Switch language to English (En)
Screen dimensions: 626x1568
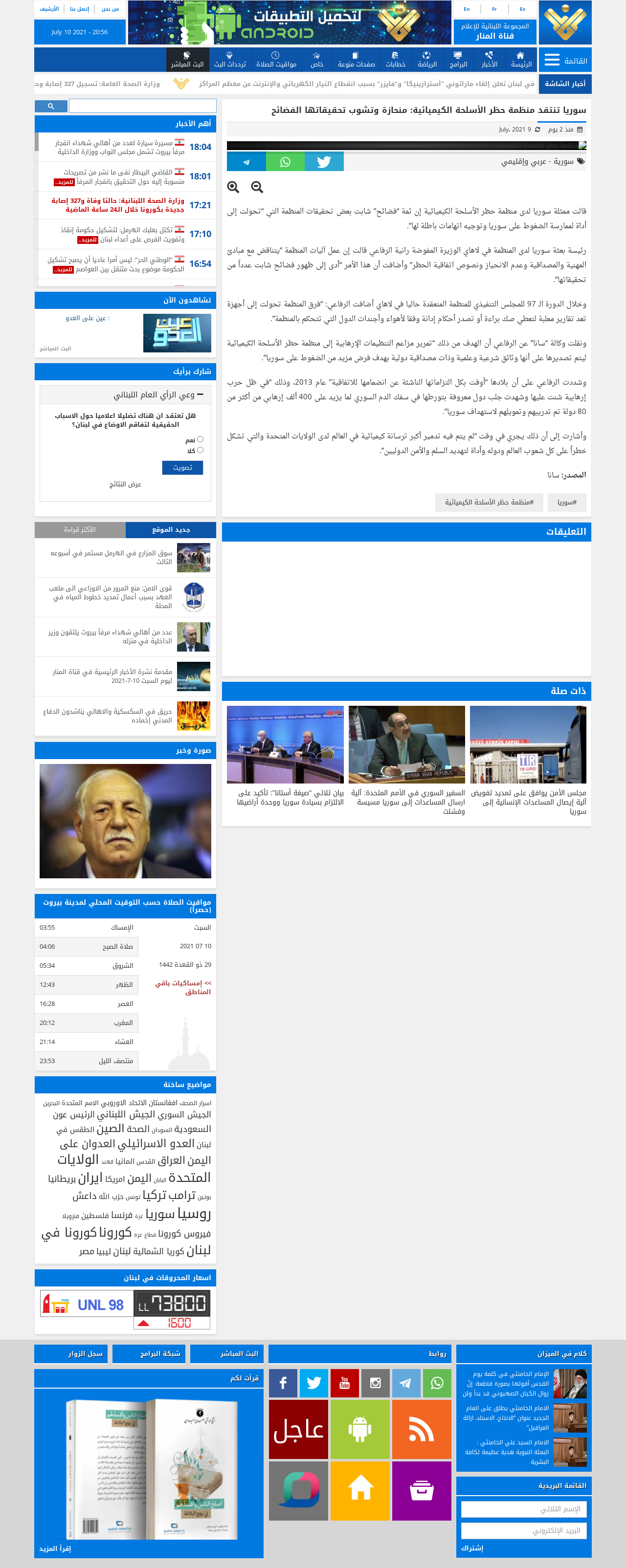tap(467, 9)
